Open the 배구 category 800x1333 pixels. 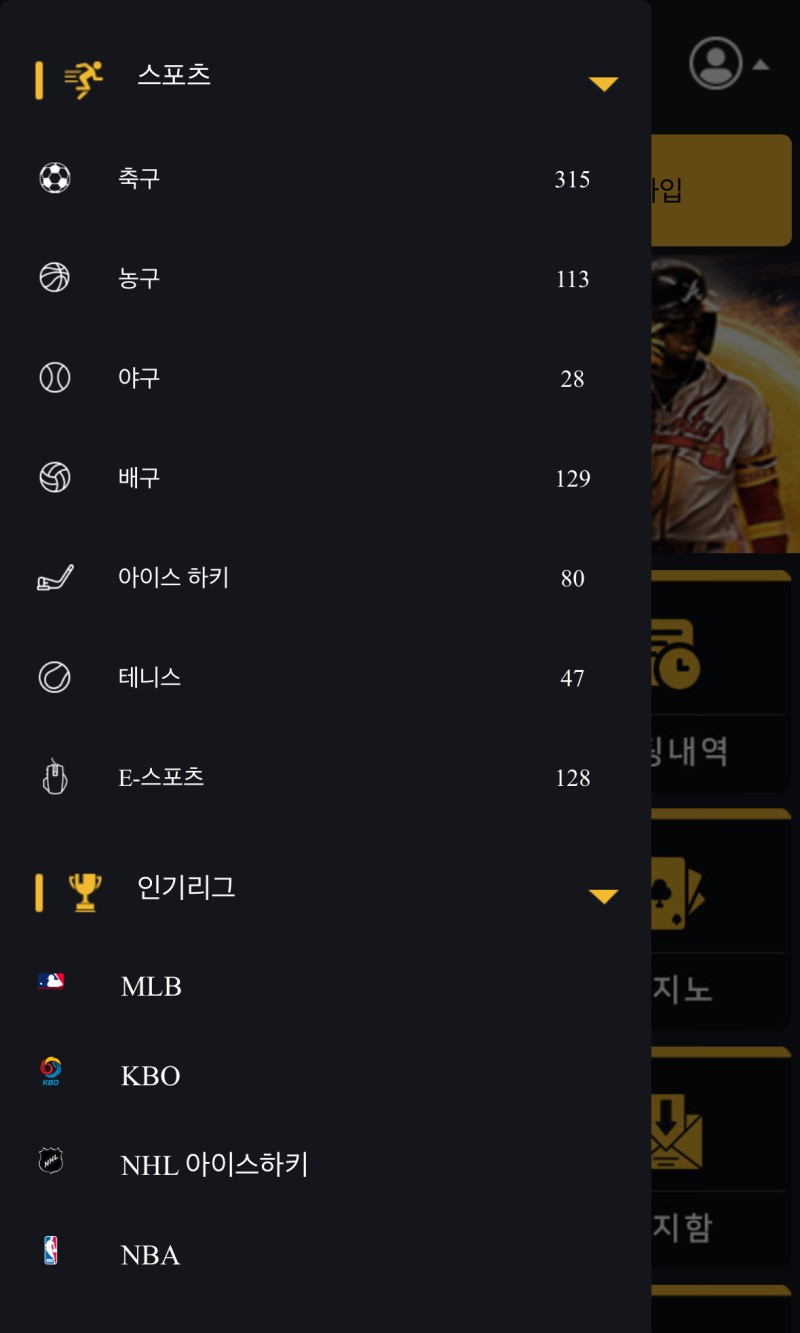coord(139,478)
